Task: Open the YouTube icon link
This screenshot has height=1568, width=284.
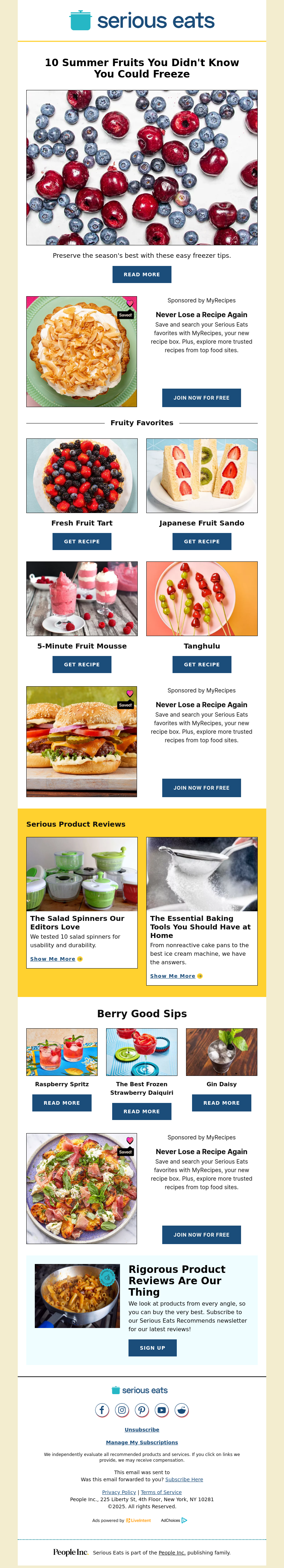Action: (162, 1410)
